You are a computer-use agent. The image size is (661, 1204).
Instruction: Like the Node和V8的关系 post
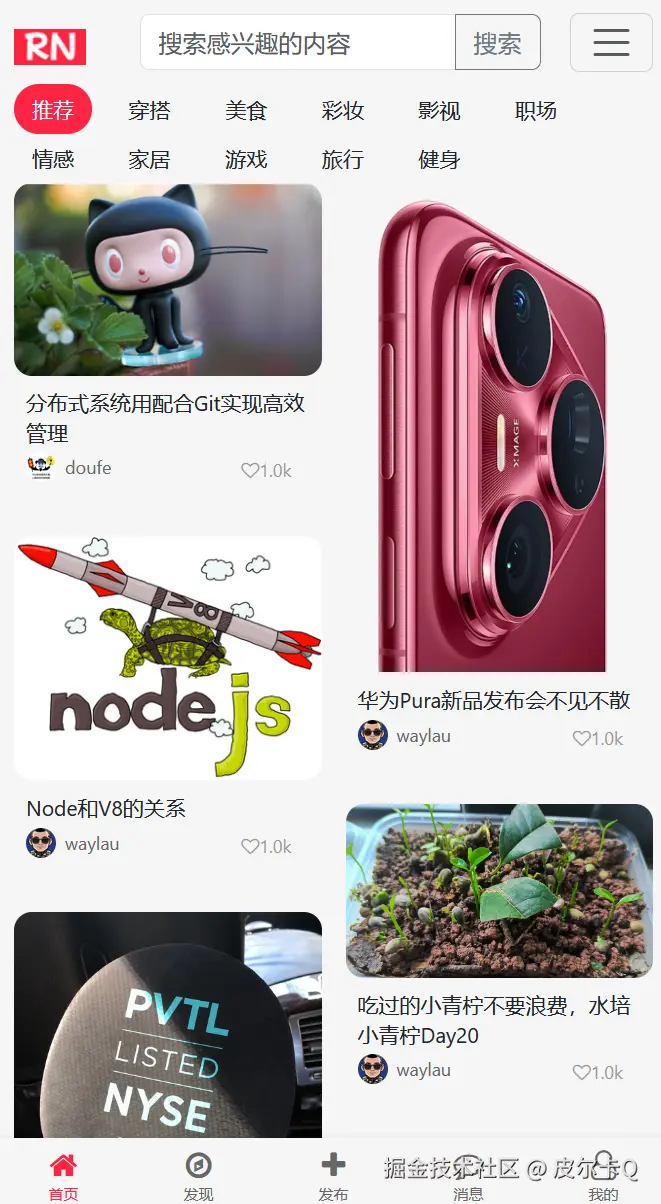coord(250,846)
